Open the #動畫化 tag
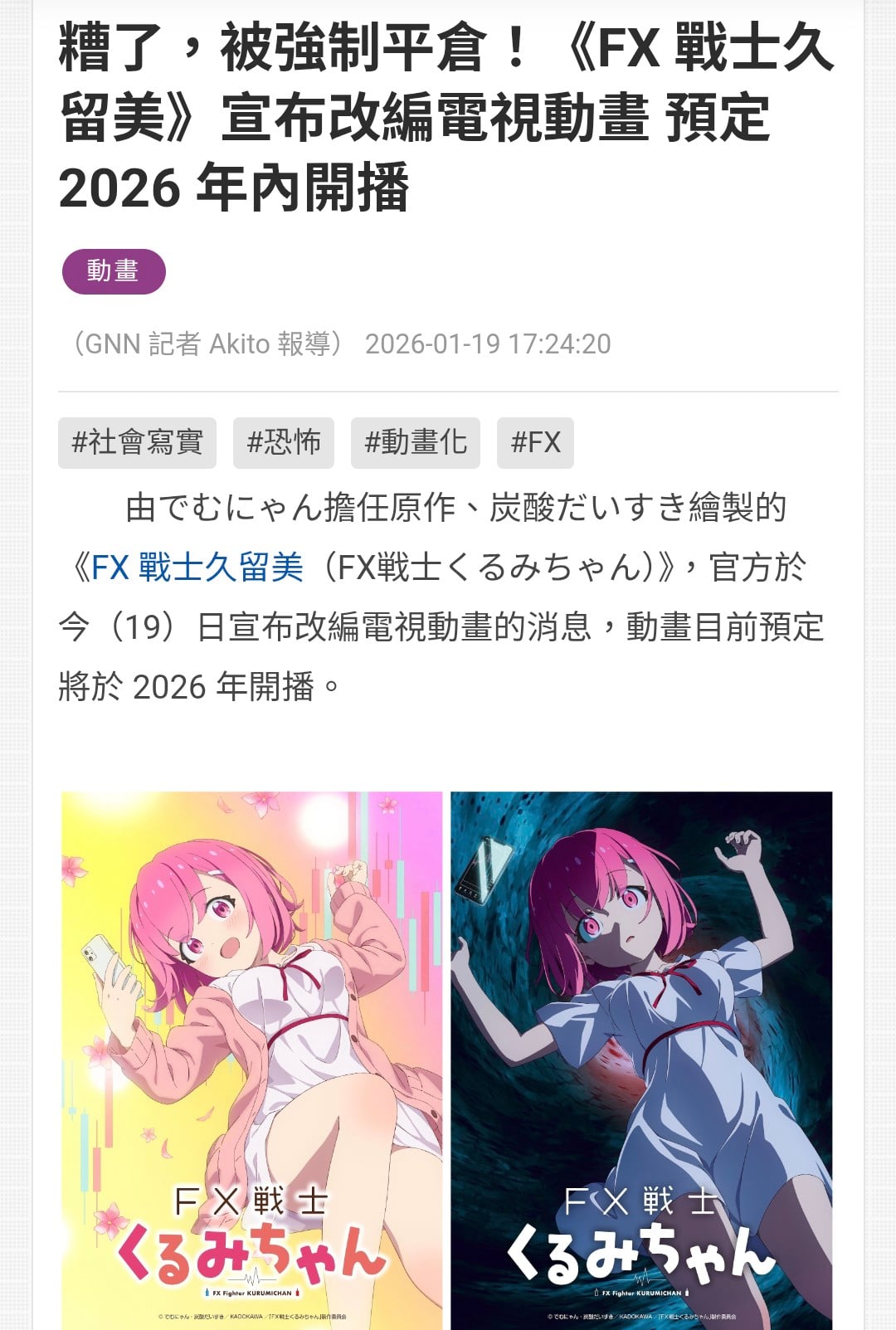The width and height of the screenshot is (896, 1330). tap(416, 442)
